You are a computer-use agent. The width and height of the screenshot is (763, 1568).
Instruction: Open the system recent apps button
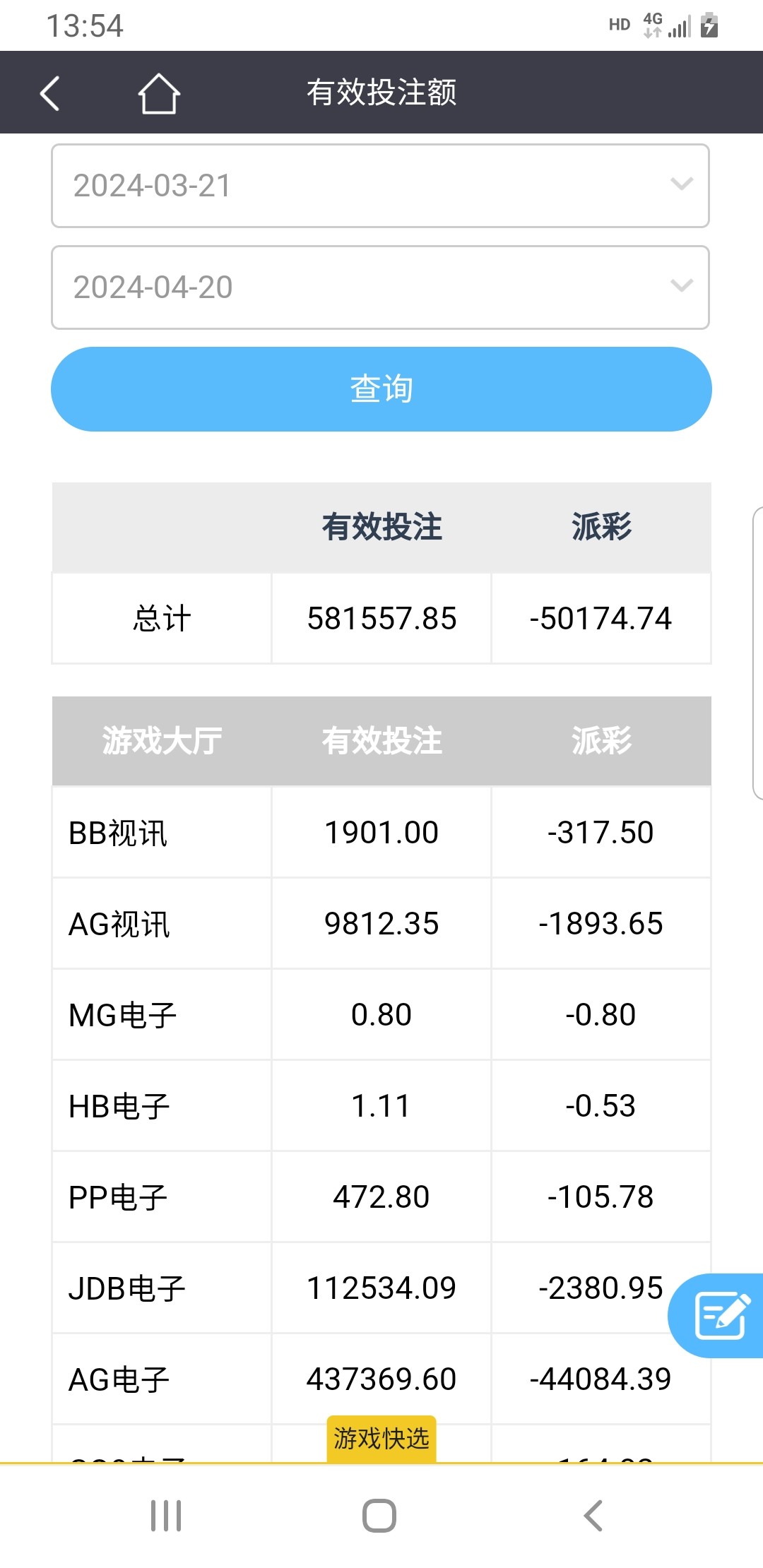[x=166, y=1516]
